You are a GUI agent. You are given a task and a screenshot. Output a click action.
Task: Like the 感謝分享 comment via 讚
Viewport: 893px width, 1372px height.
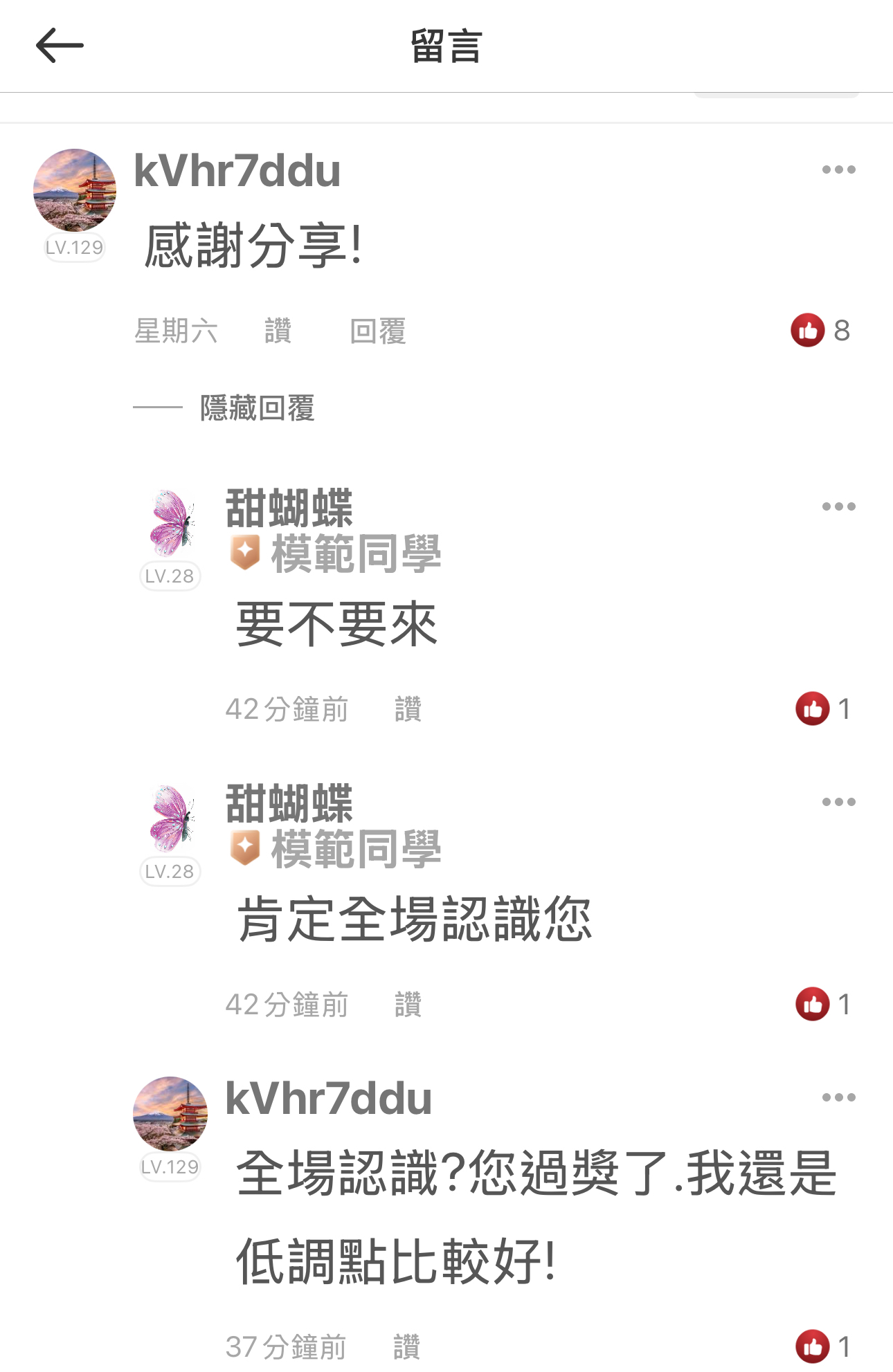278,331
